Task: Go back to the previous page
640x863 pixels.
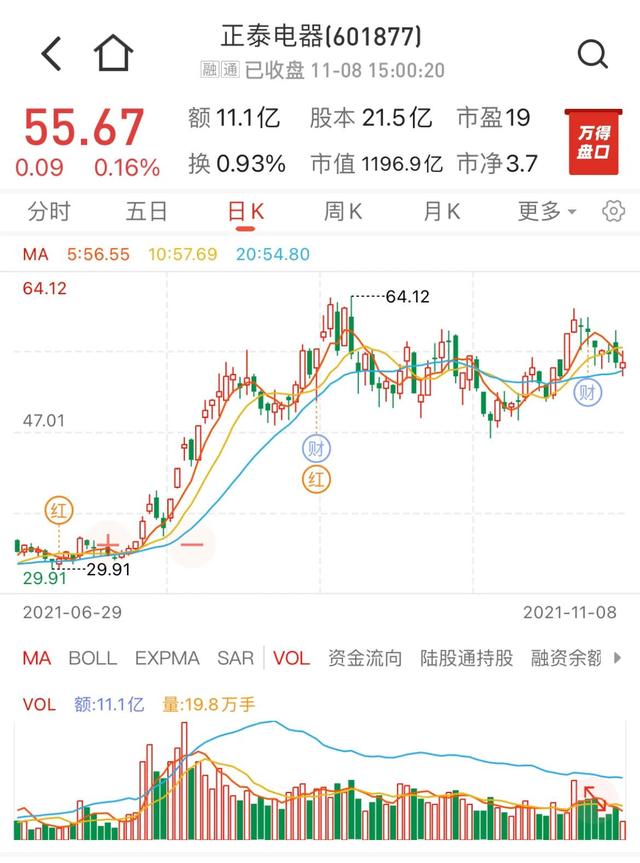Action: tap(52, 53)
